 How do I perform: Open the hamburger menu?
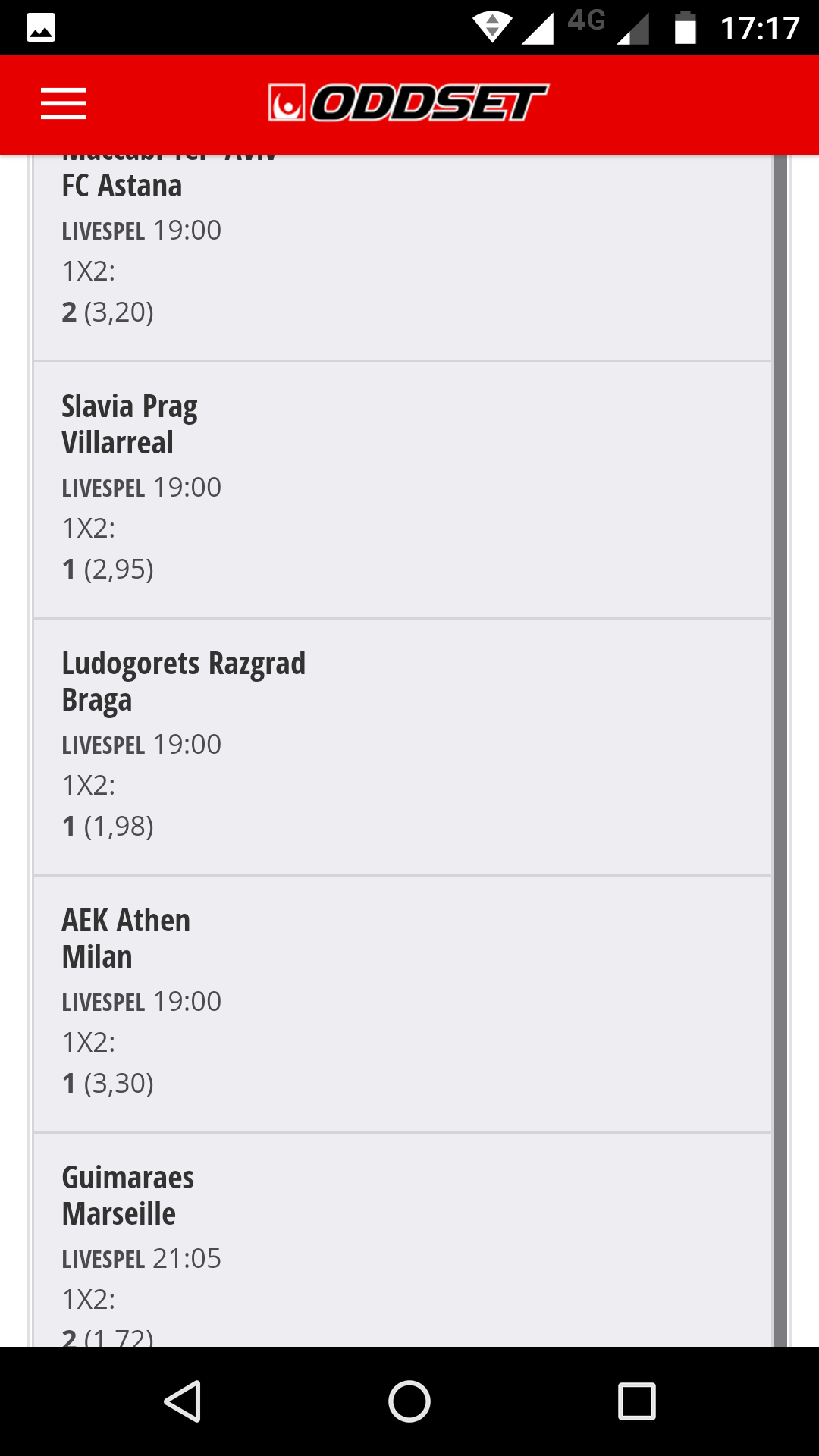tap(64, 104)
